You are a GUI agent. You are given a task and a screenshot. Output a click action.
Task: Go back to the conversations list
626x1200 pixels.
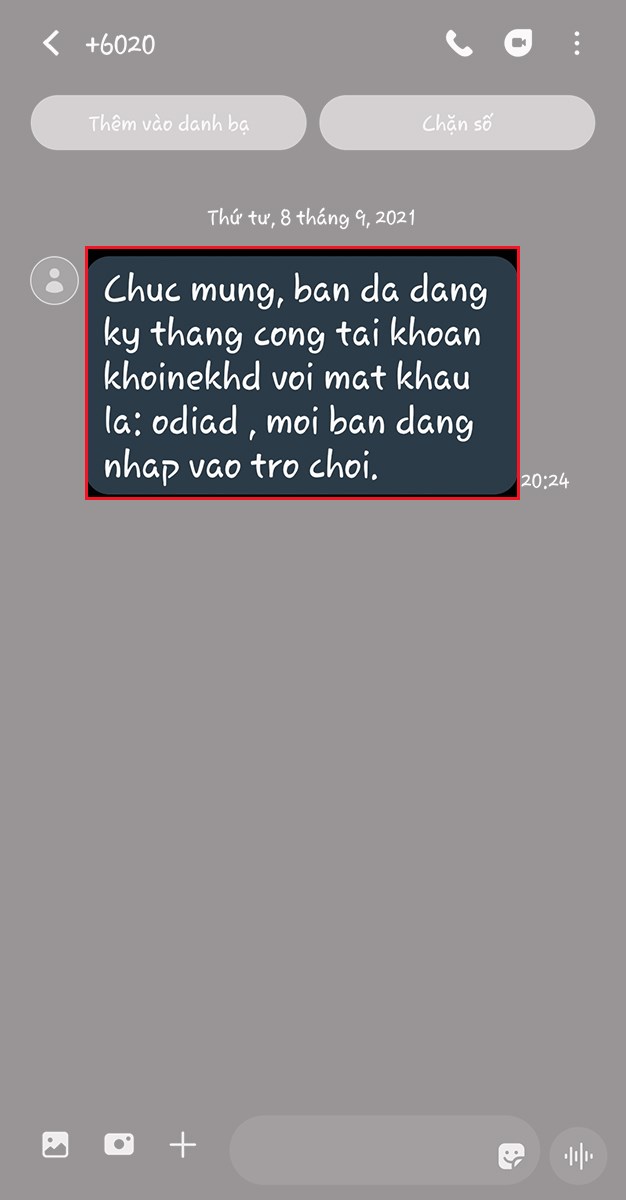click(x=51, y=44)
